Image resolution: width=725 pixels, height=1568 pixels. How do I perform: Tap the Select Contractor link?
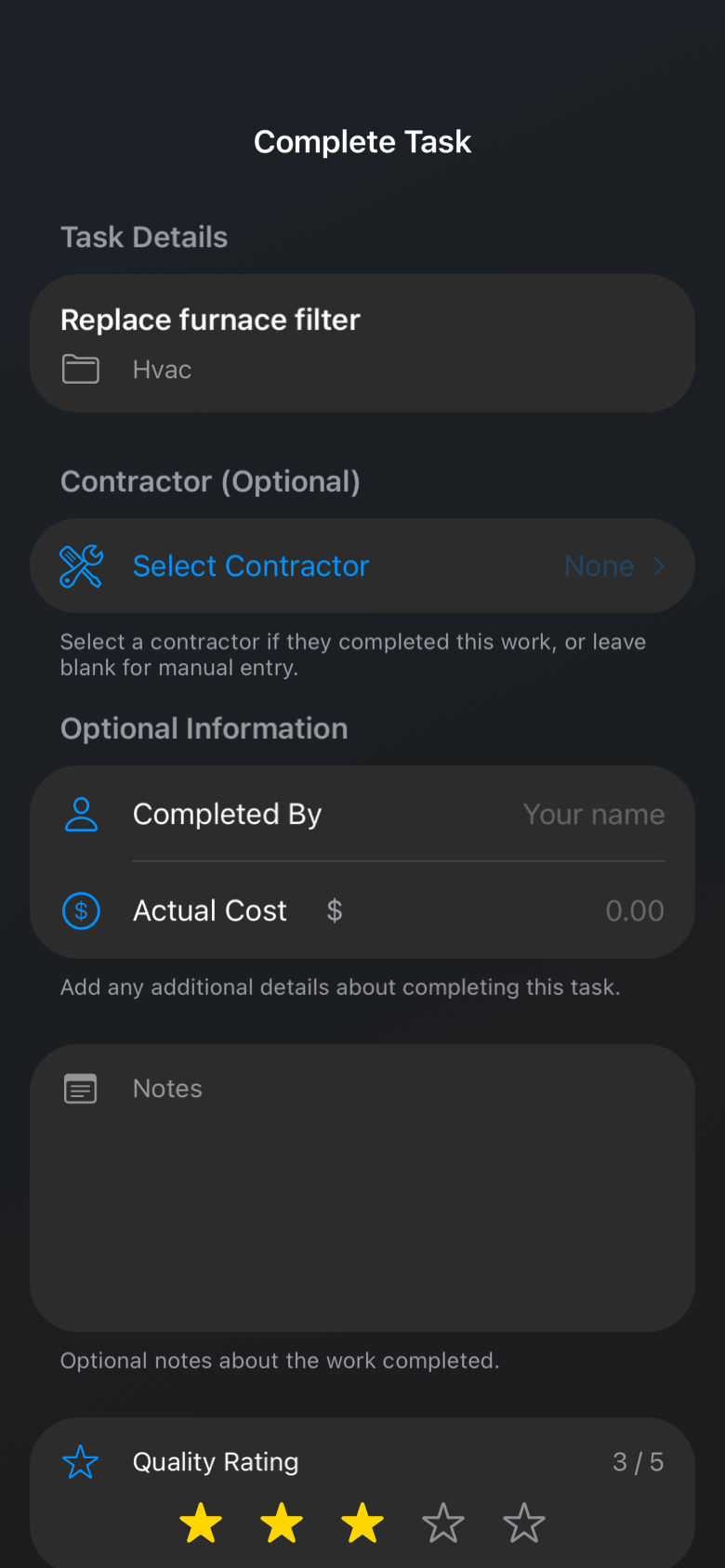250,566
